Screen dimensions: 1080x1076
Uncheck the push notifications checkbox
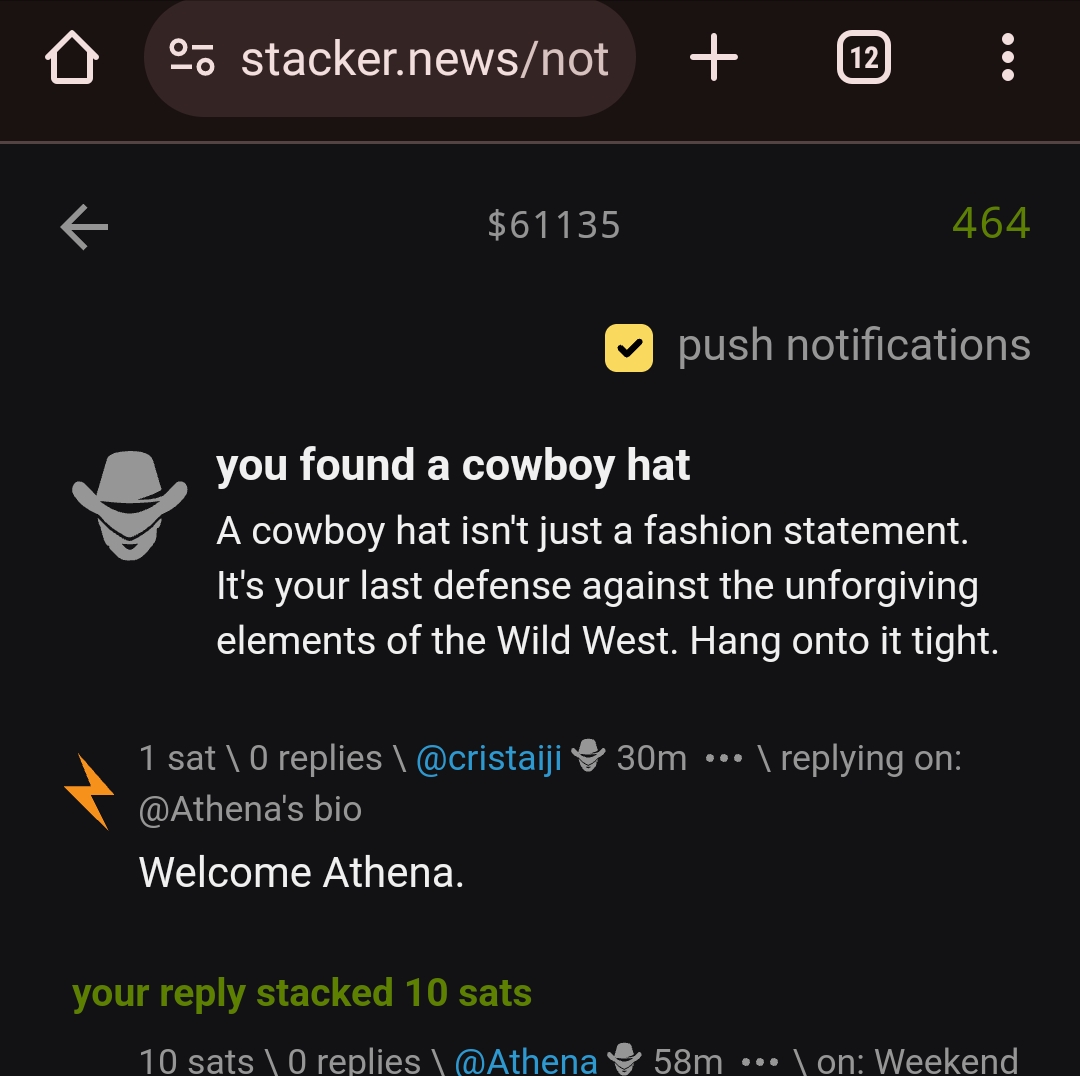[629, 348]
